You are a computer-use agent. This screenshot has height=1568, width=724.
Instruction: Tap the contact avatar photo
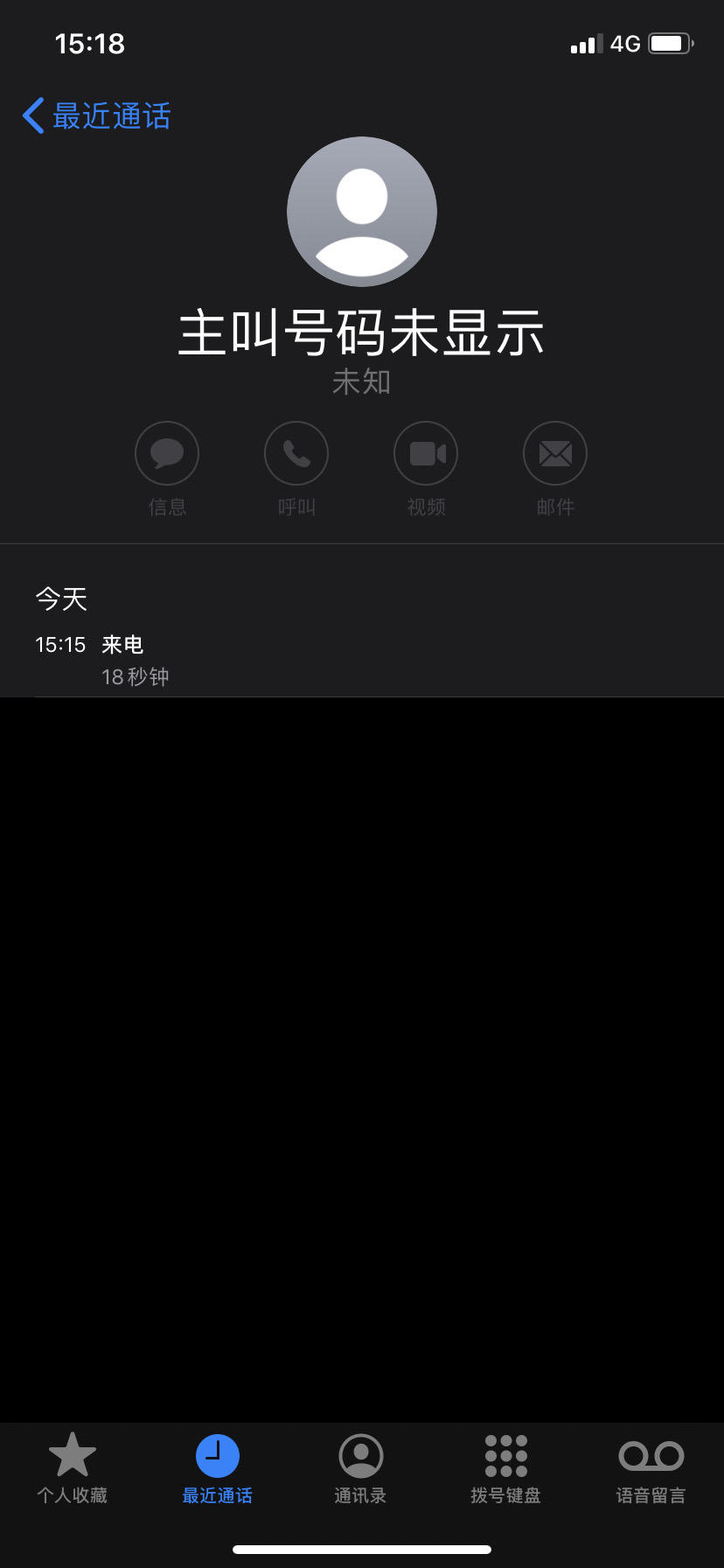pos(361,211)
